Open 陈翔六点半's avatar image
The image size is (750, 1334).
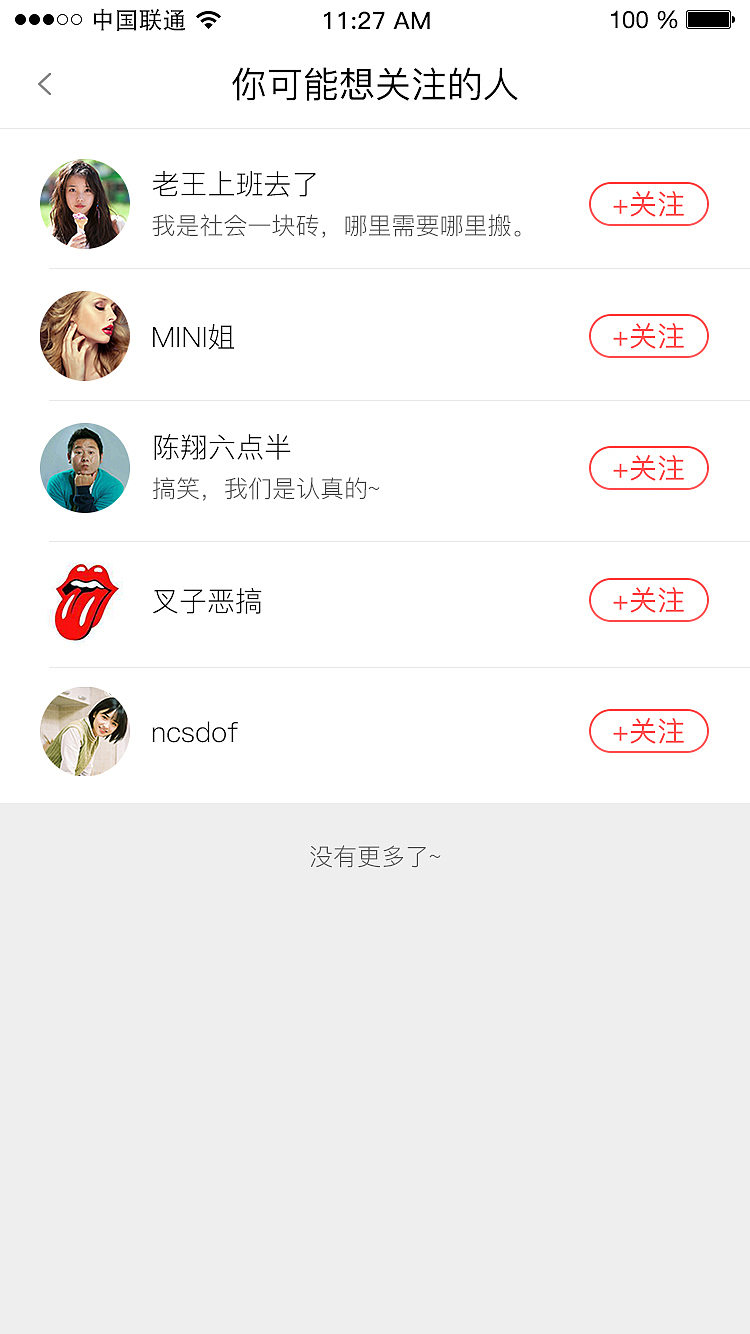[x=85, y=468]
